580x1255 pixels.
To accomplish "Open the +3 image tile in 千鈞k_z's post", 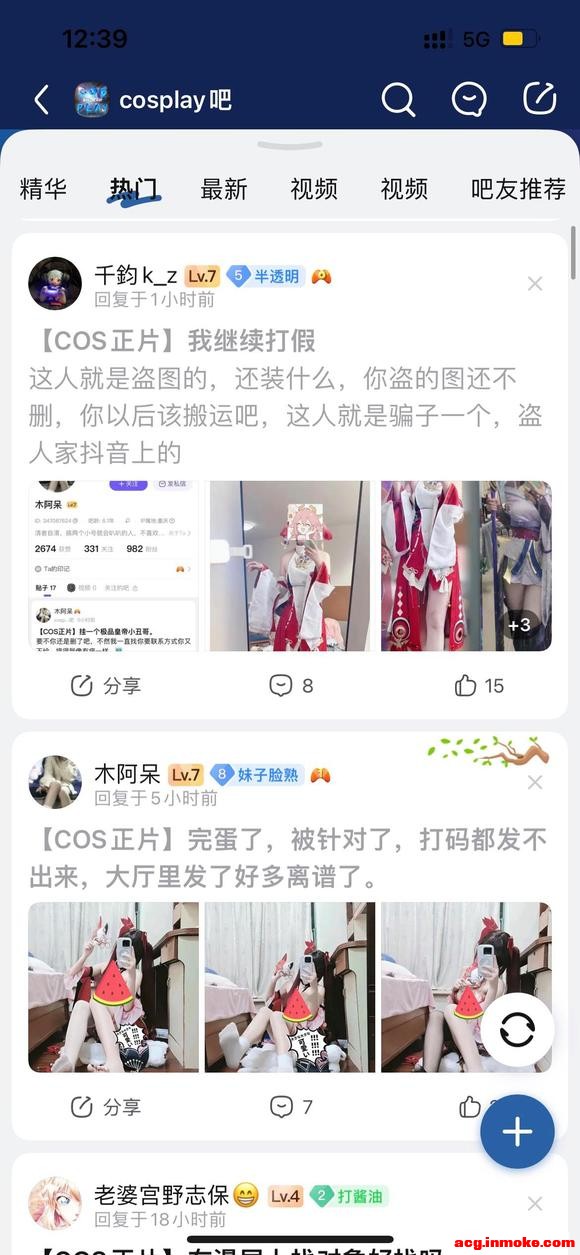I will tap(466, 566).
